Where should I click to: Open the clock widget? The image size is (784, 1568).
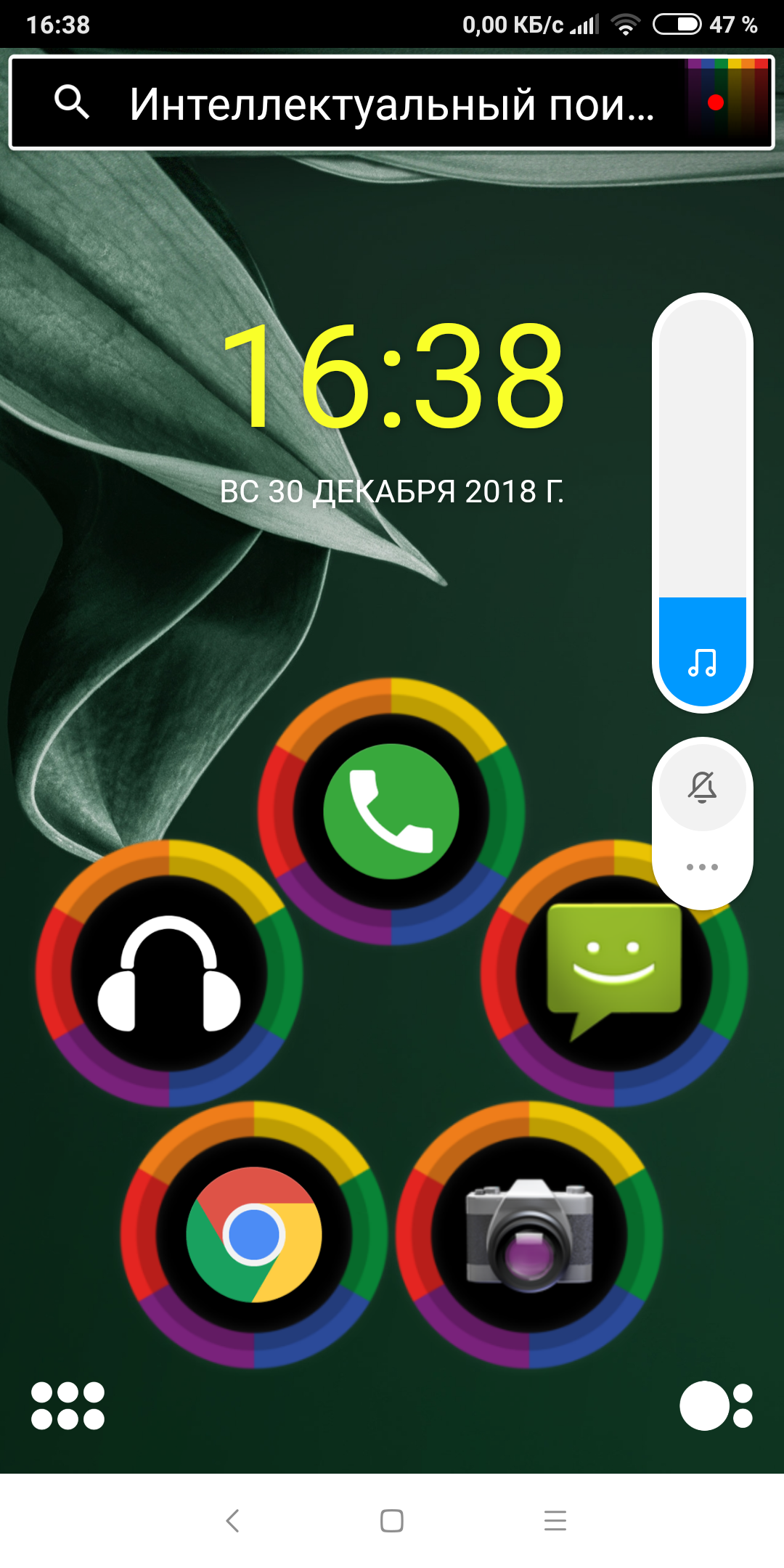coord(392,377)
